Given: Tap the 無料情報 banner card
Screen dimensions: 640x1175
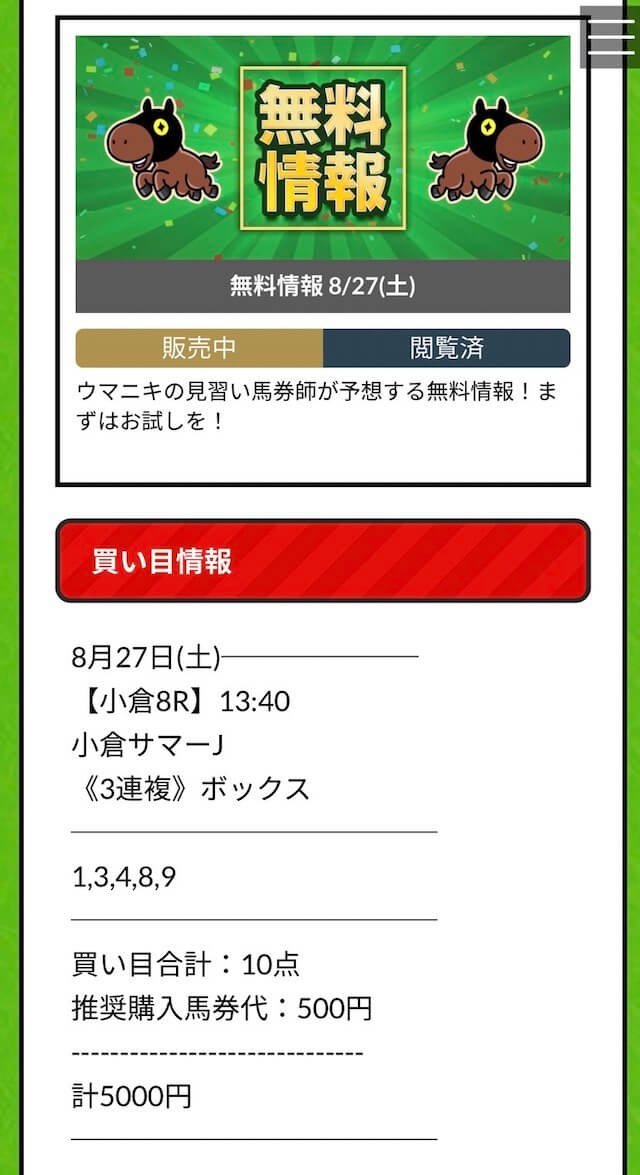Looking at the screenshot, I should (x=323, y=174).
